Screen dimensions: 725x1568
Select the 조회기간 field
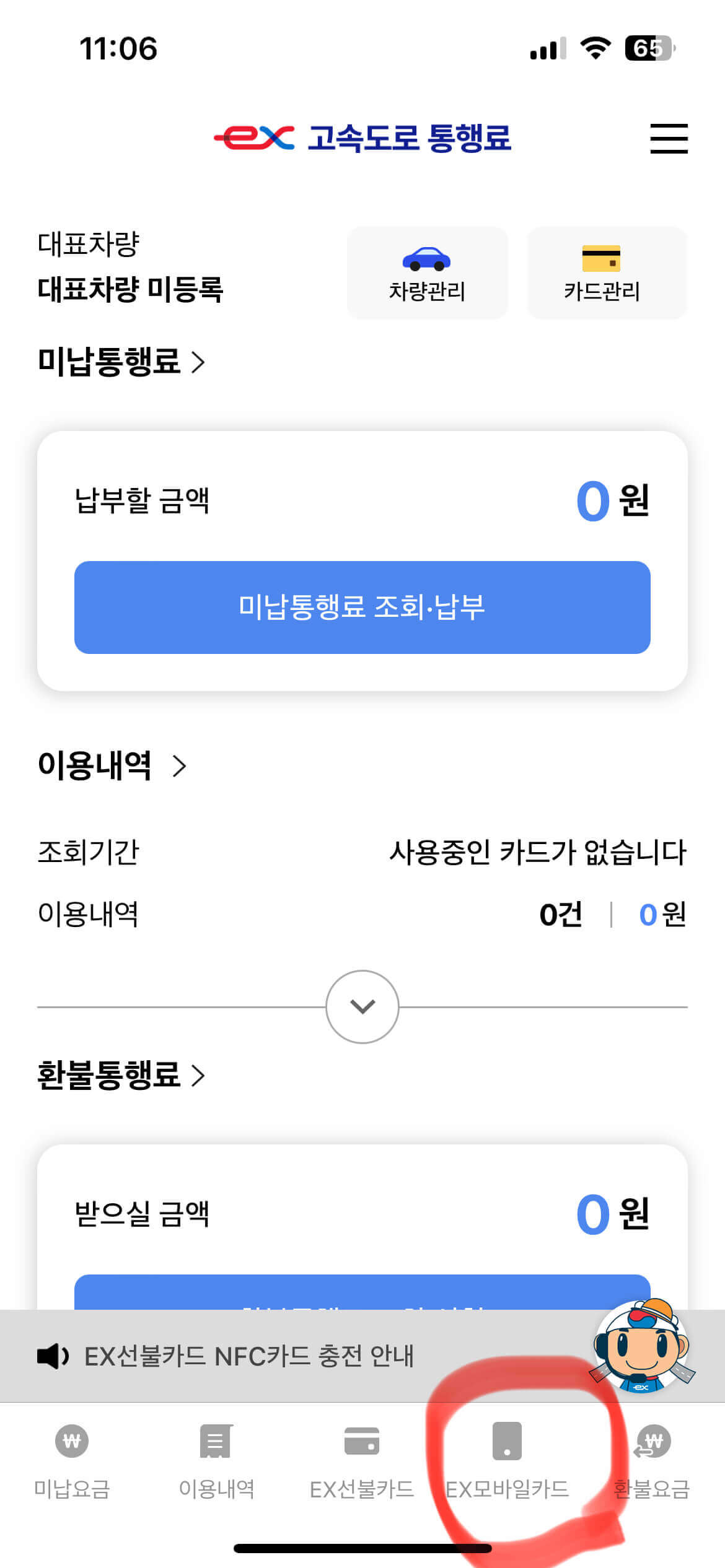click(x=89, y=852)
